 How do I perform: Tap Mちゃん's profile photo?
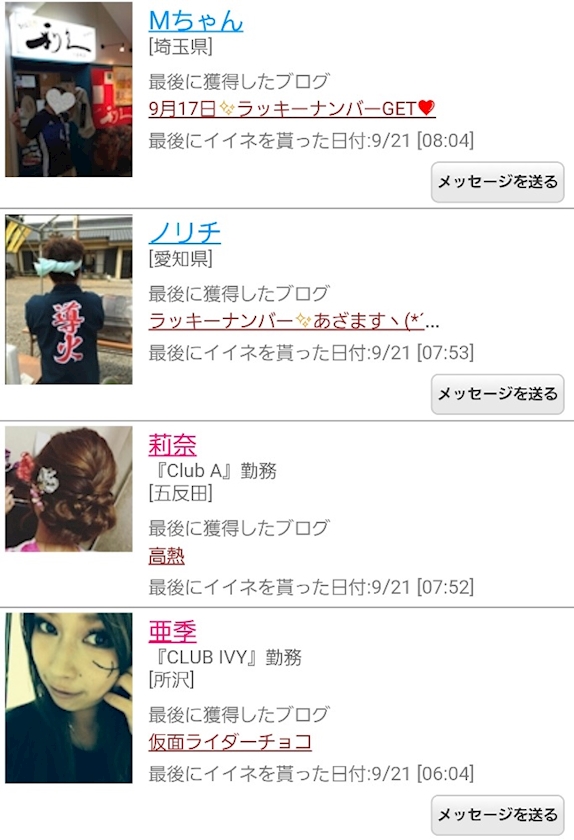(x=69, y=89)
